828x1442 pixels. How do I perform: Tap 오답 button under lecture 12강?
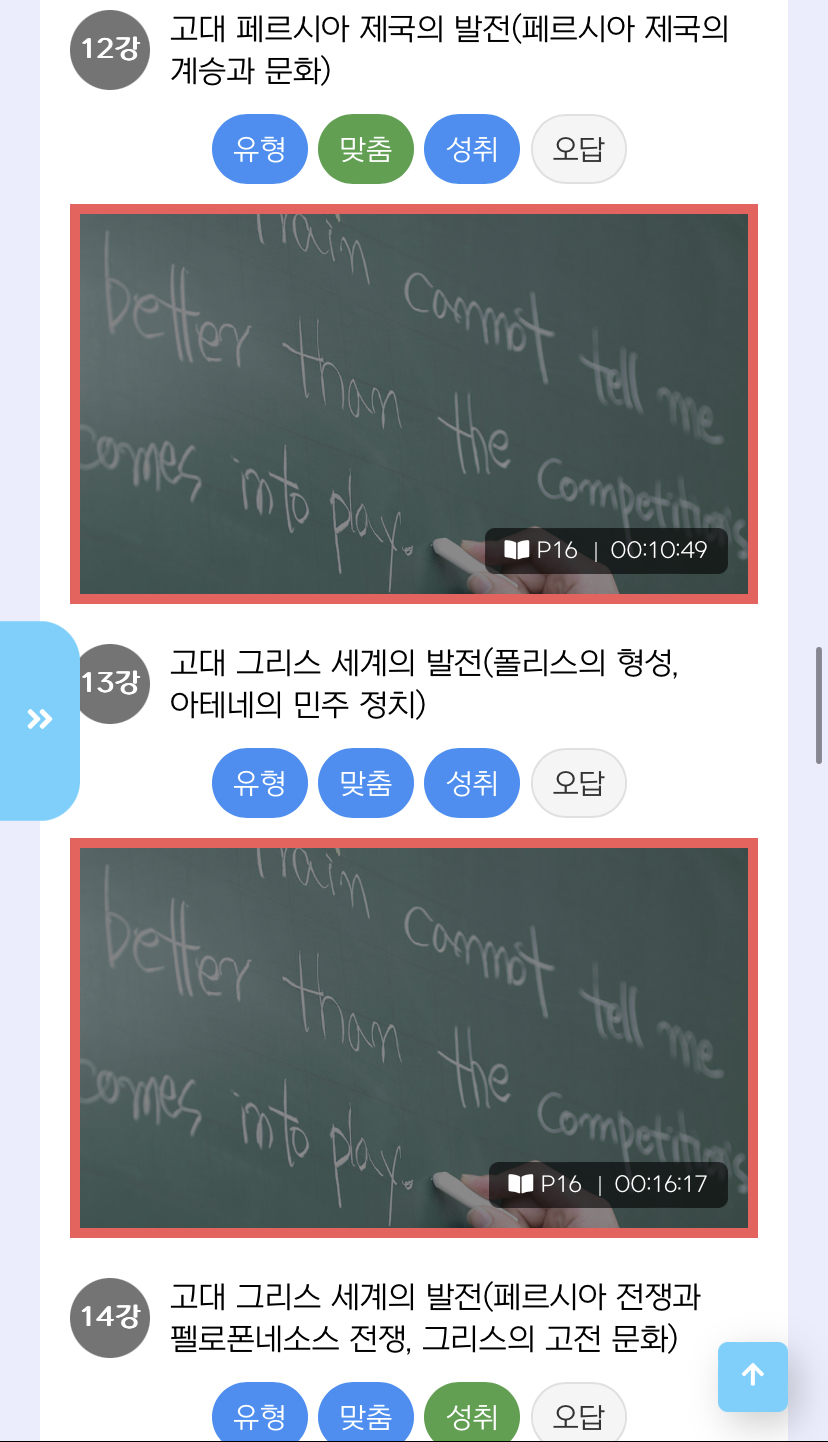point(578,150)
